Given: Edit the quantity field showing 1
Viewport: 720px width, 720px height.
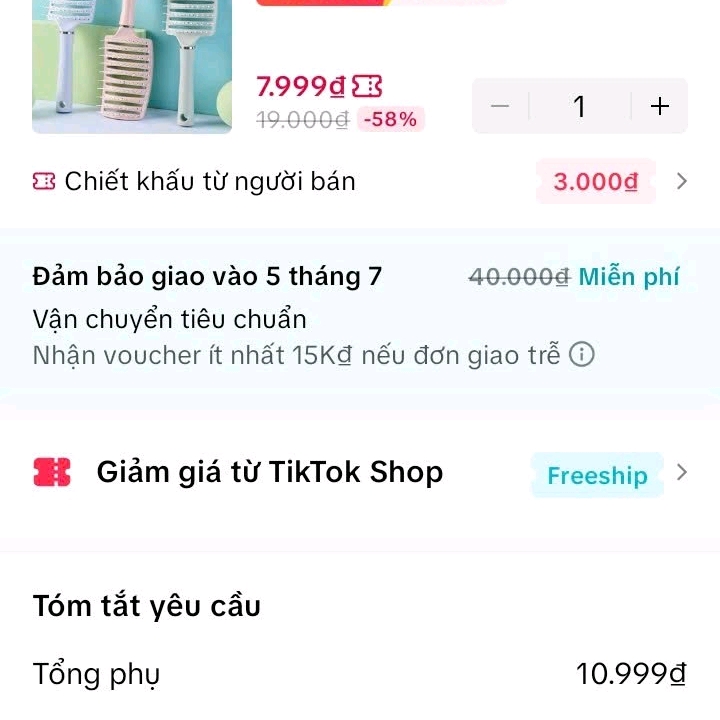Looking at the screenshot, I should 579,106.
